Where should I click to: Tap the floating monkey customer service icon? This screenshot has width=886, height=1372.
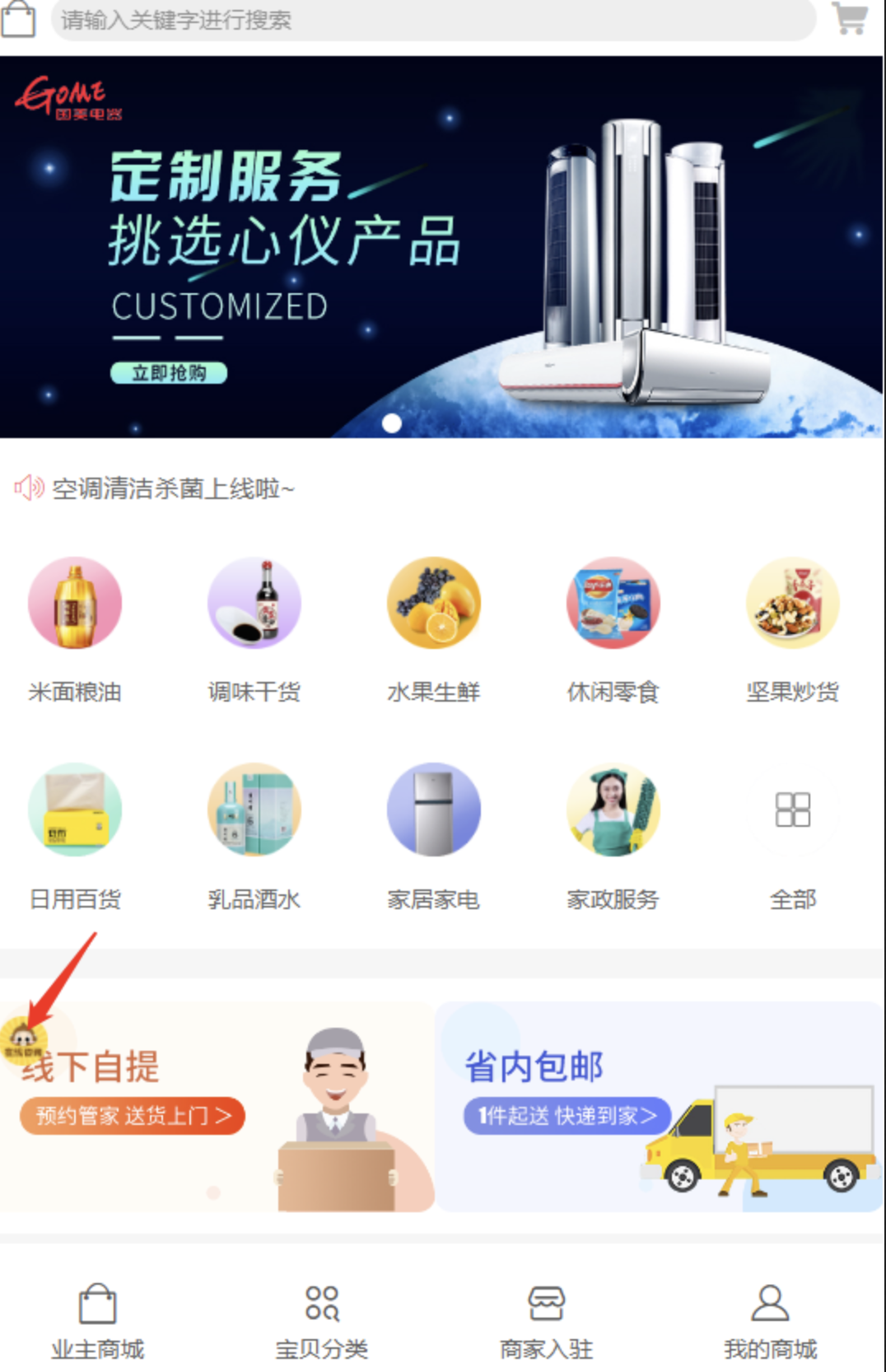[23, 1039]
